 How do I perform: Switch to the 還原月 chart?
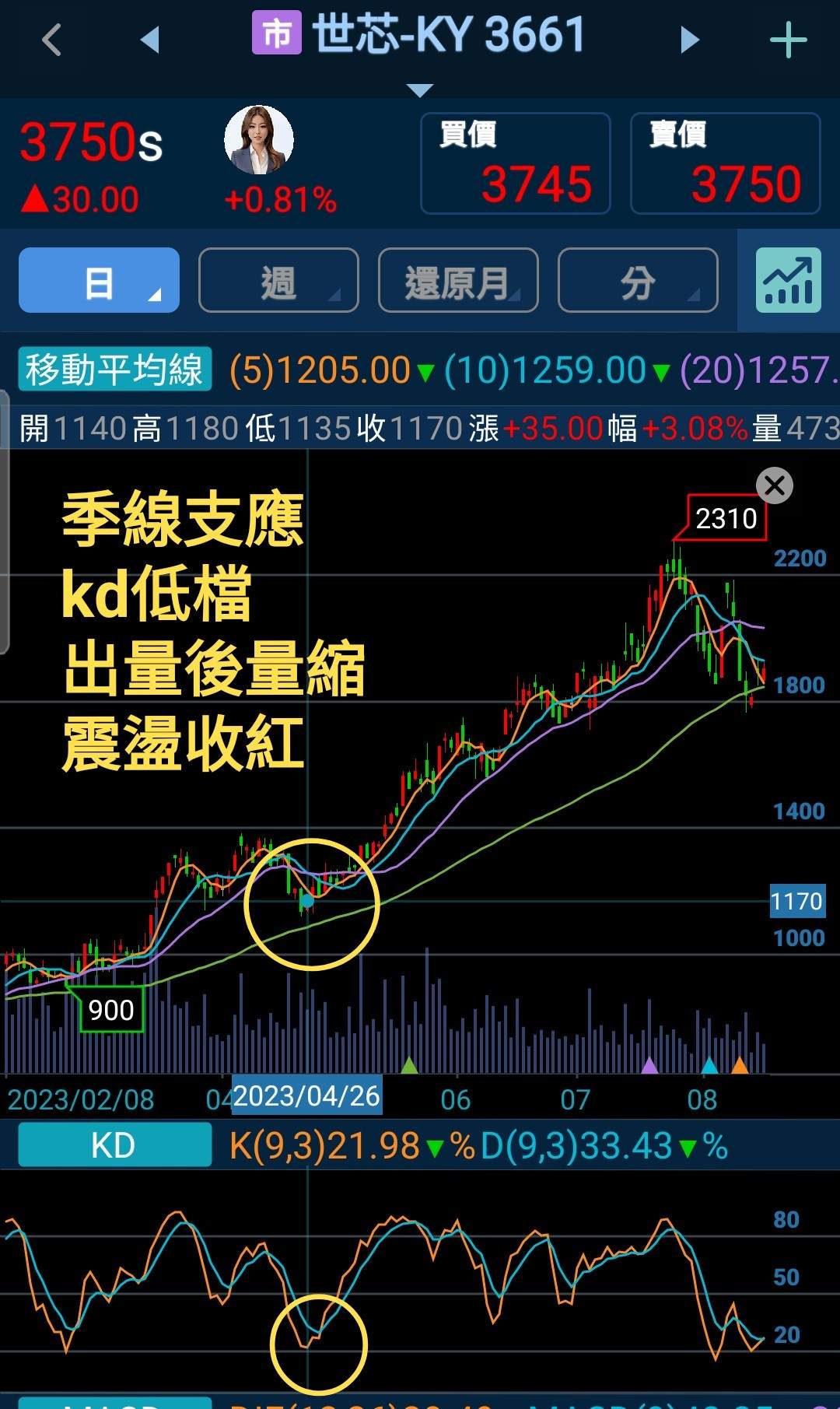458,280
